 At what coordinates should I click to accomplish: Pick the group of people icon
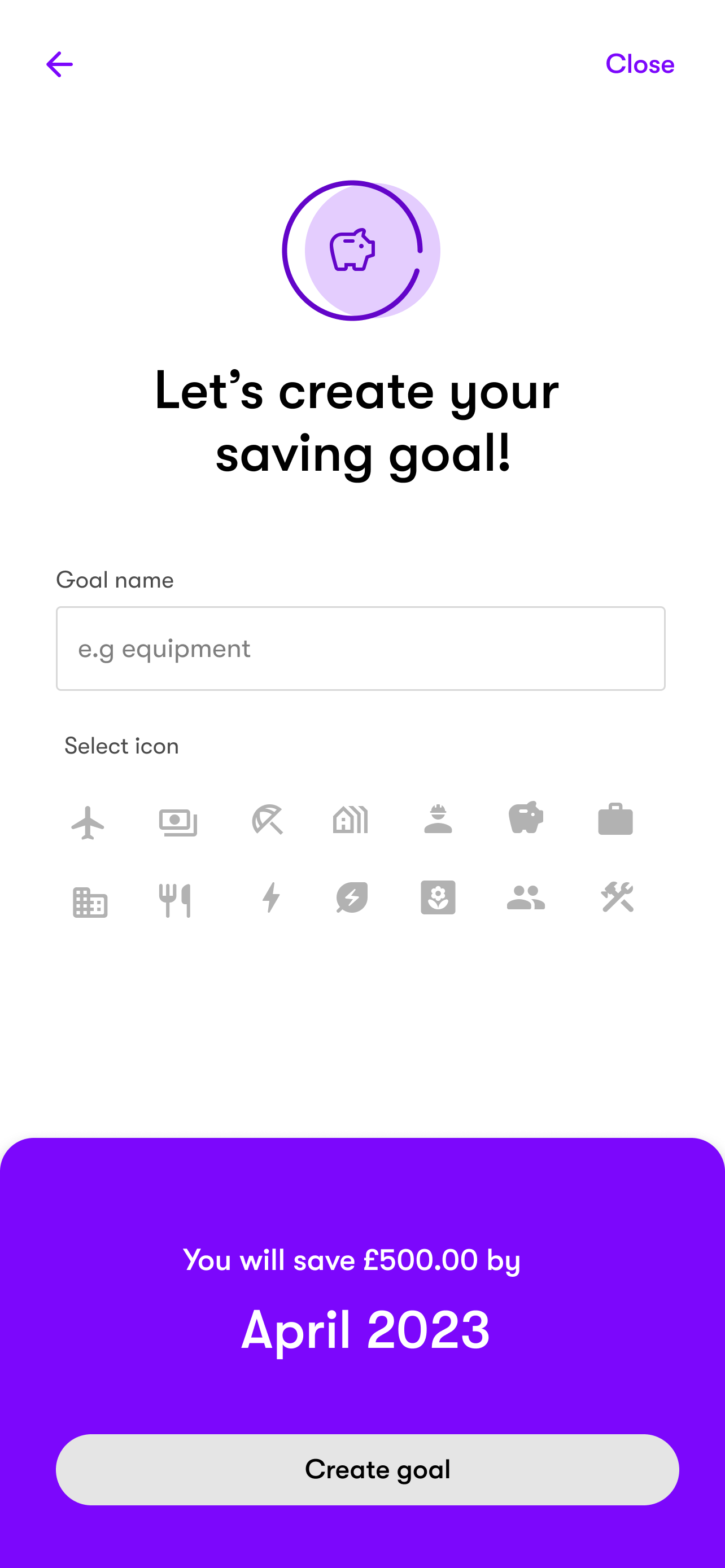(x=526, y=897)
